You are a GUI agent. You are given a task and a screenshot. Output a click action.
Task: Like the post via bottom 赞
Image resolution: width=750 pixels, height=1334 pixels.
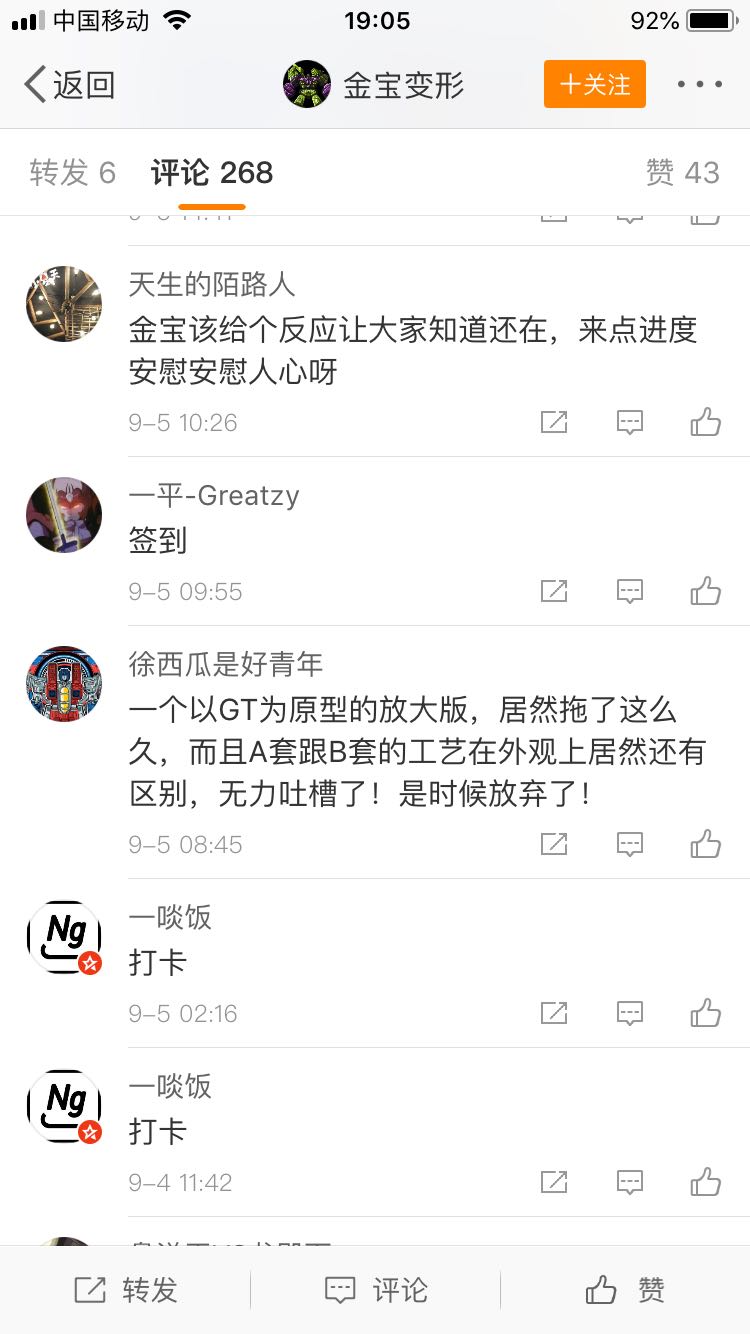tap(625, 1291)
